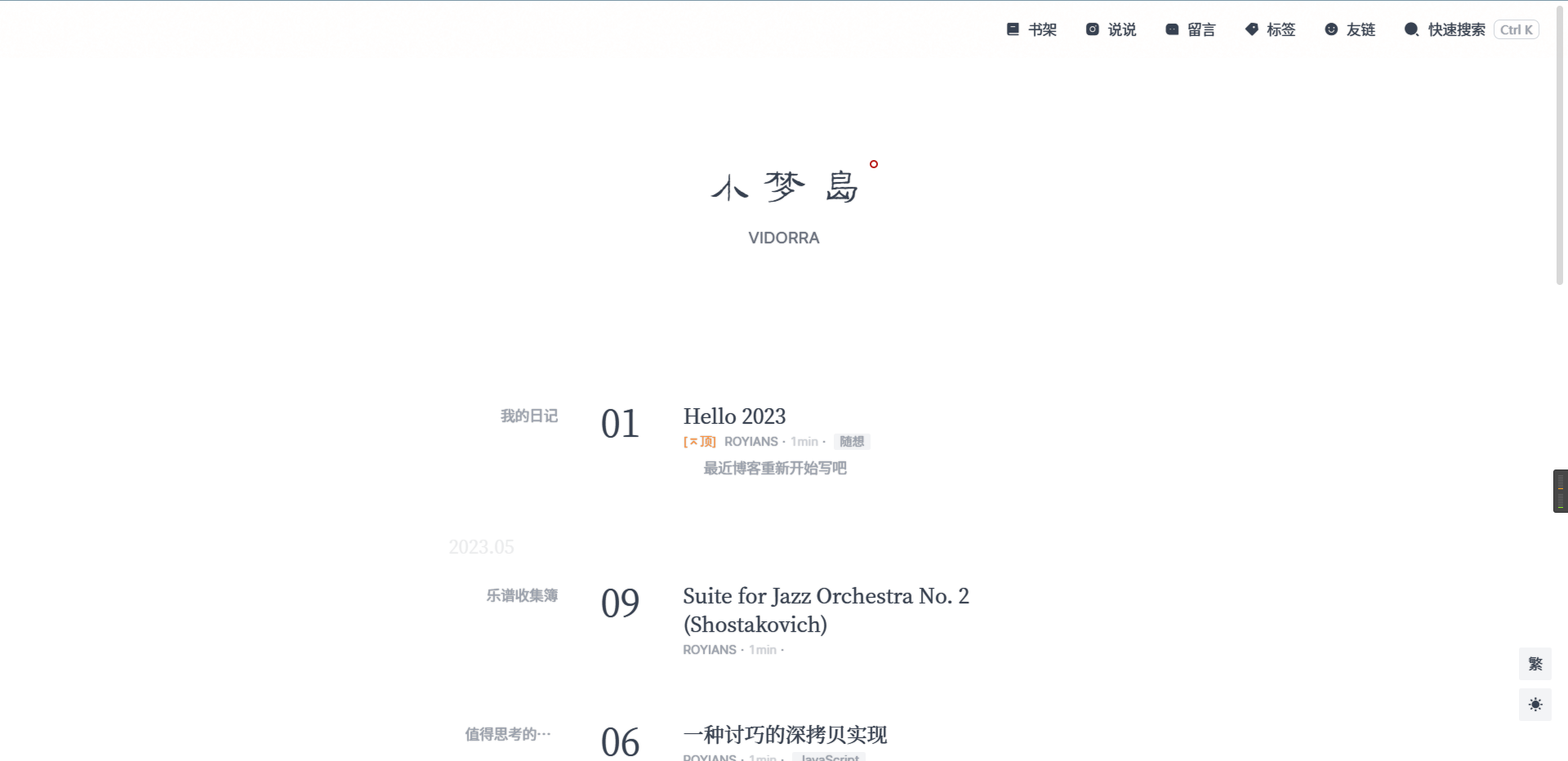
Task: Toggle the light/dark theme sun icon
Action: (1535, 705)
